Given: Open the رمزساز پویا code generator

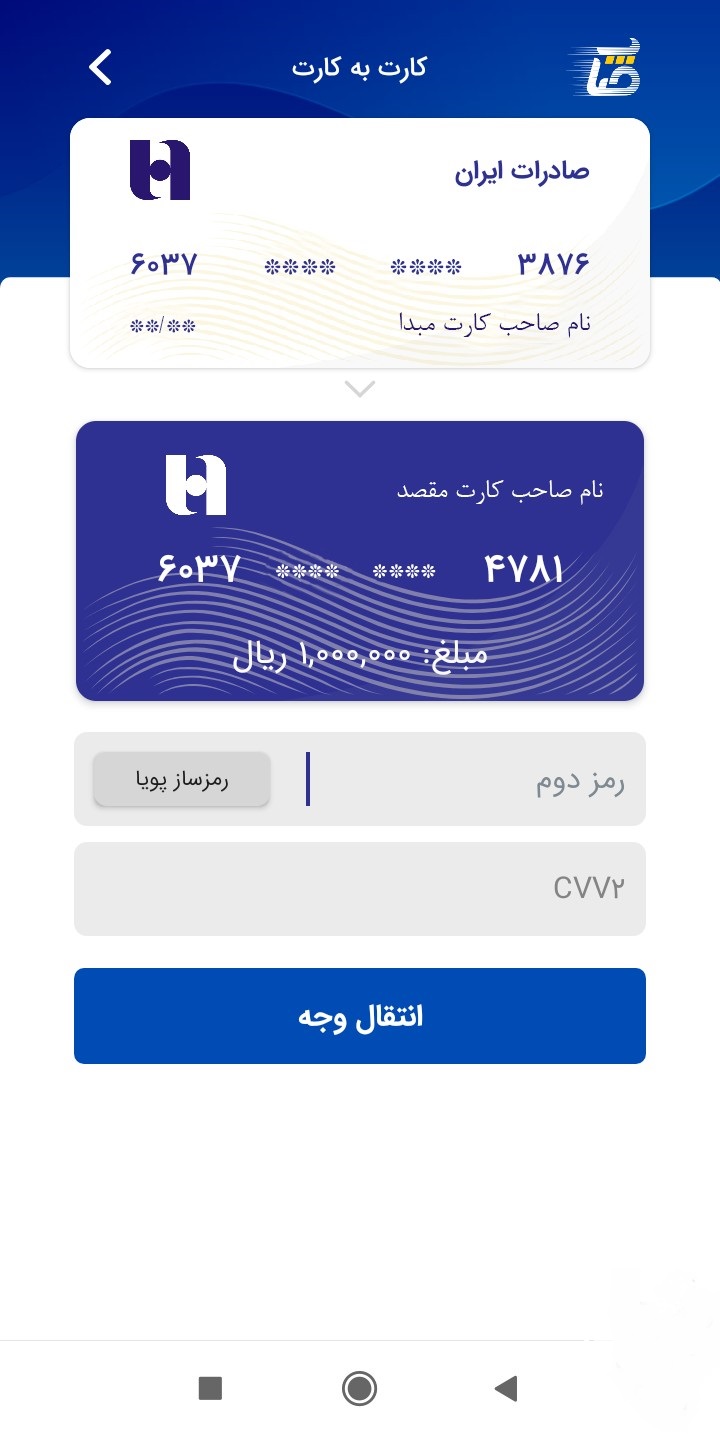Looking at the screenshot, I should [x=181, y=779].
